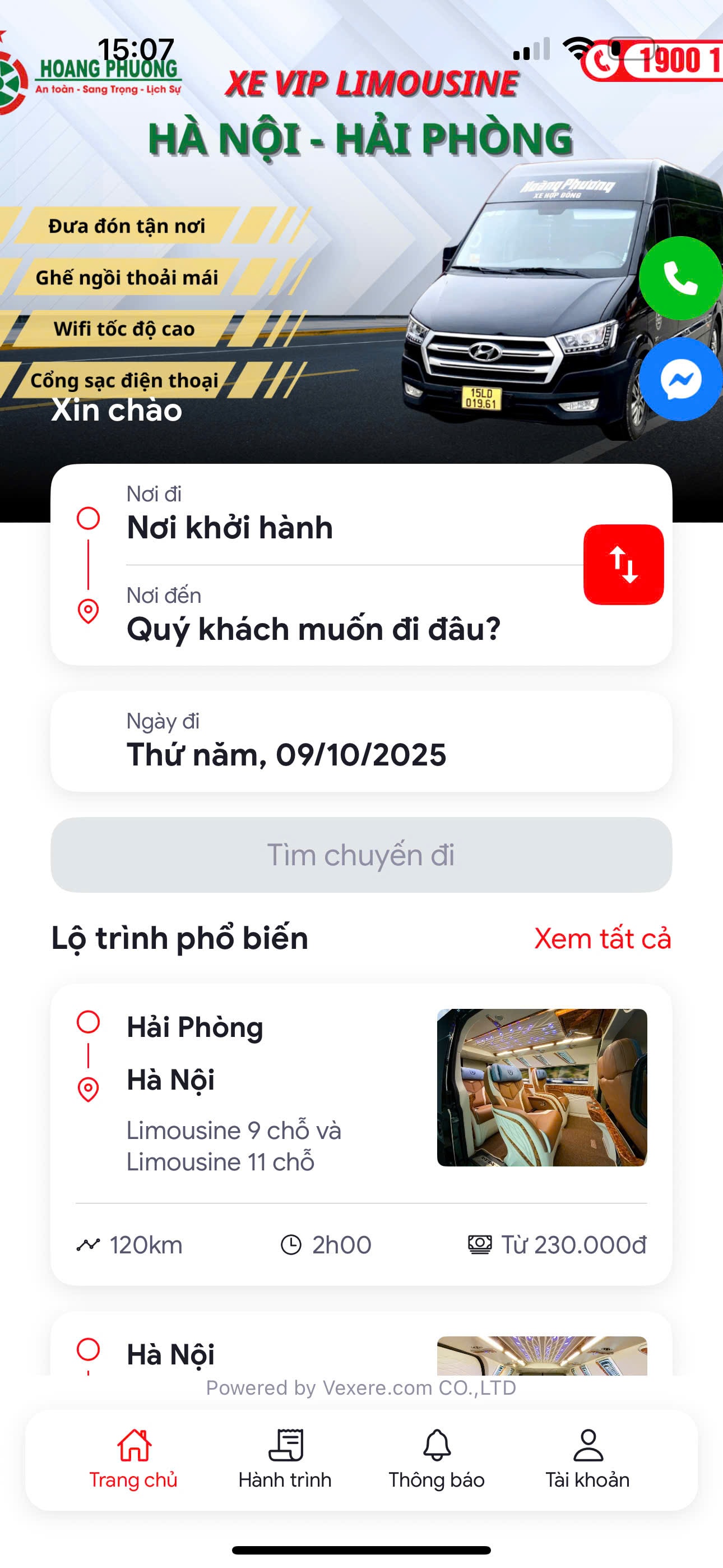Tap the Tìm chuyến đi button
The width and height of the screenshot is (723, 1568).
(361, 855)
